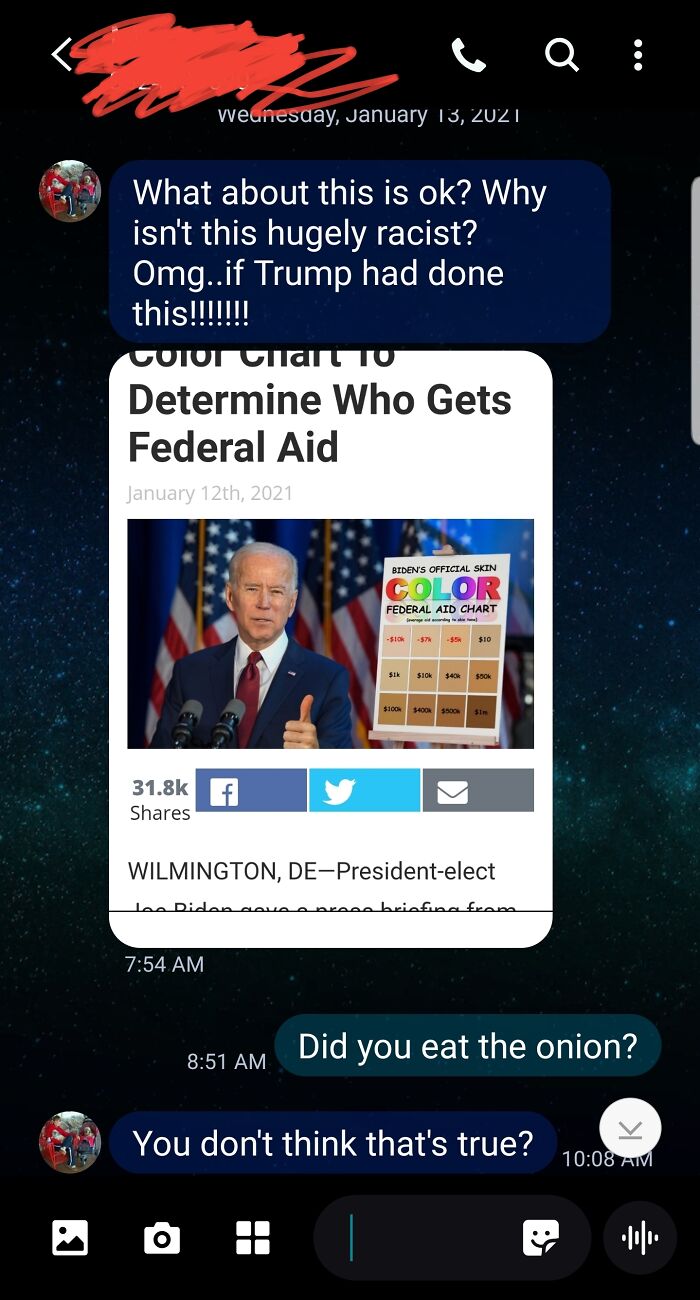
Task: Open the sticker picker
Action: coord(541,1238)
